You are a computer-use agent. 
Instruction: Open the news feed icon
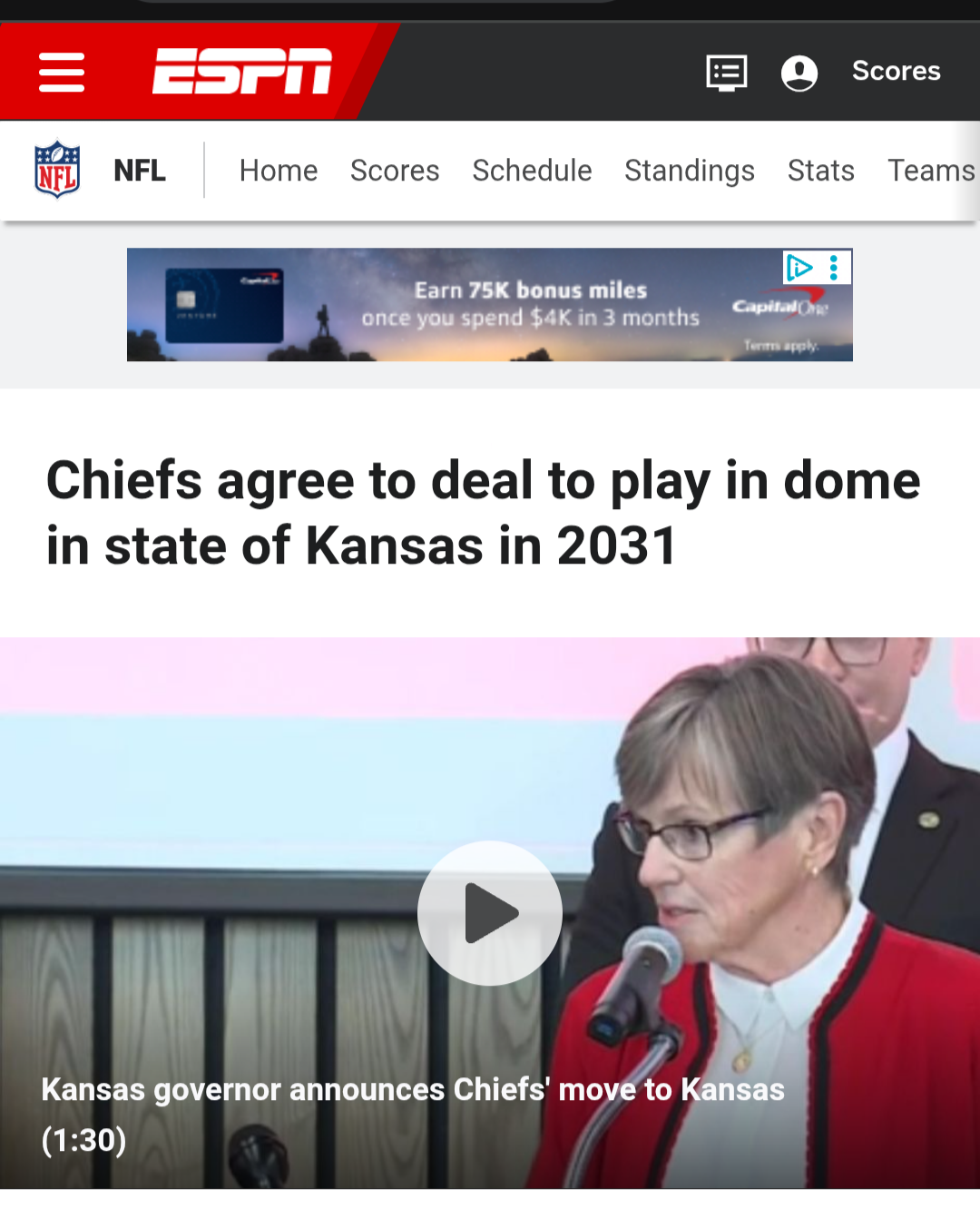(x=726, y=73)
